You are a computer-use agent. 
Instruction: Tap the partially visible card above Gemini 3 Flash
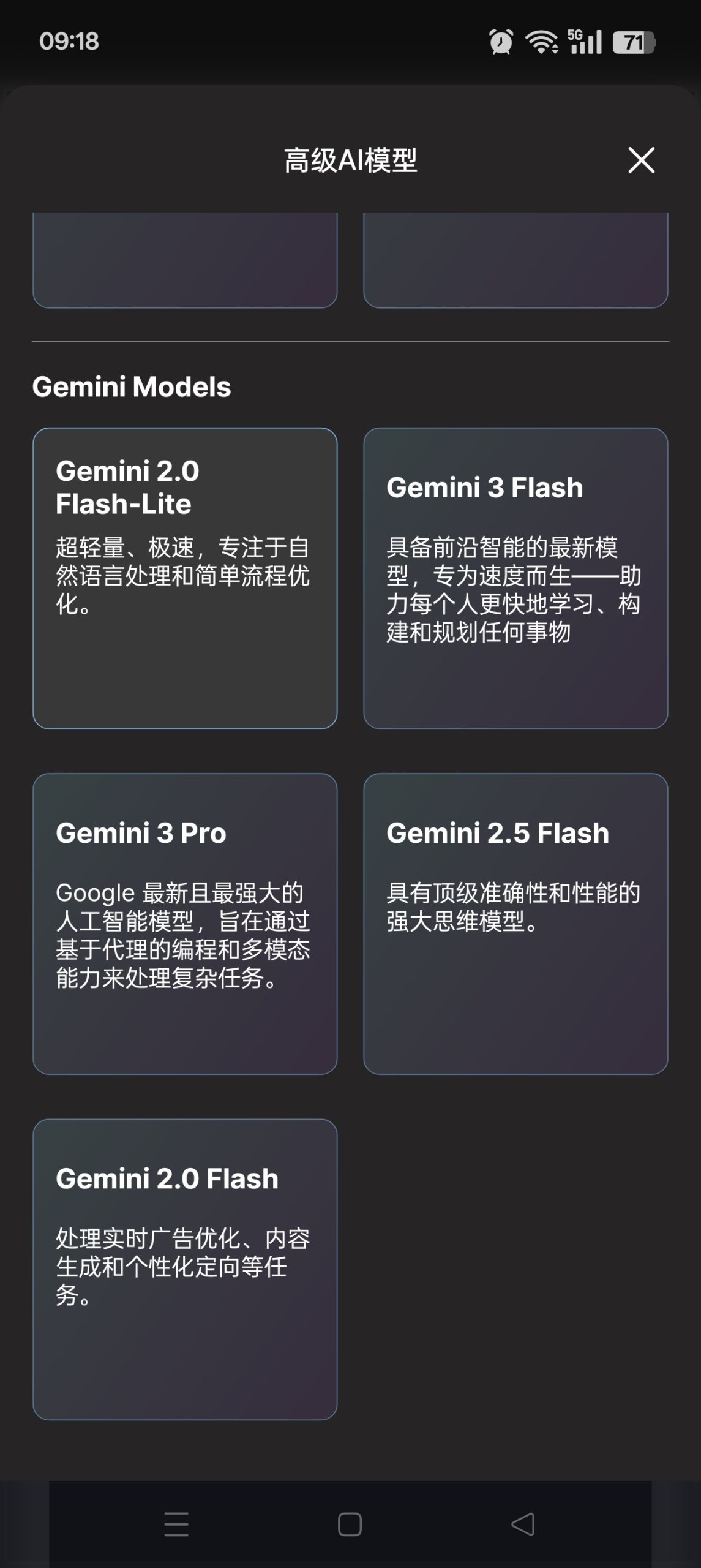coord(516,257)
